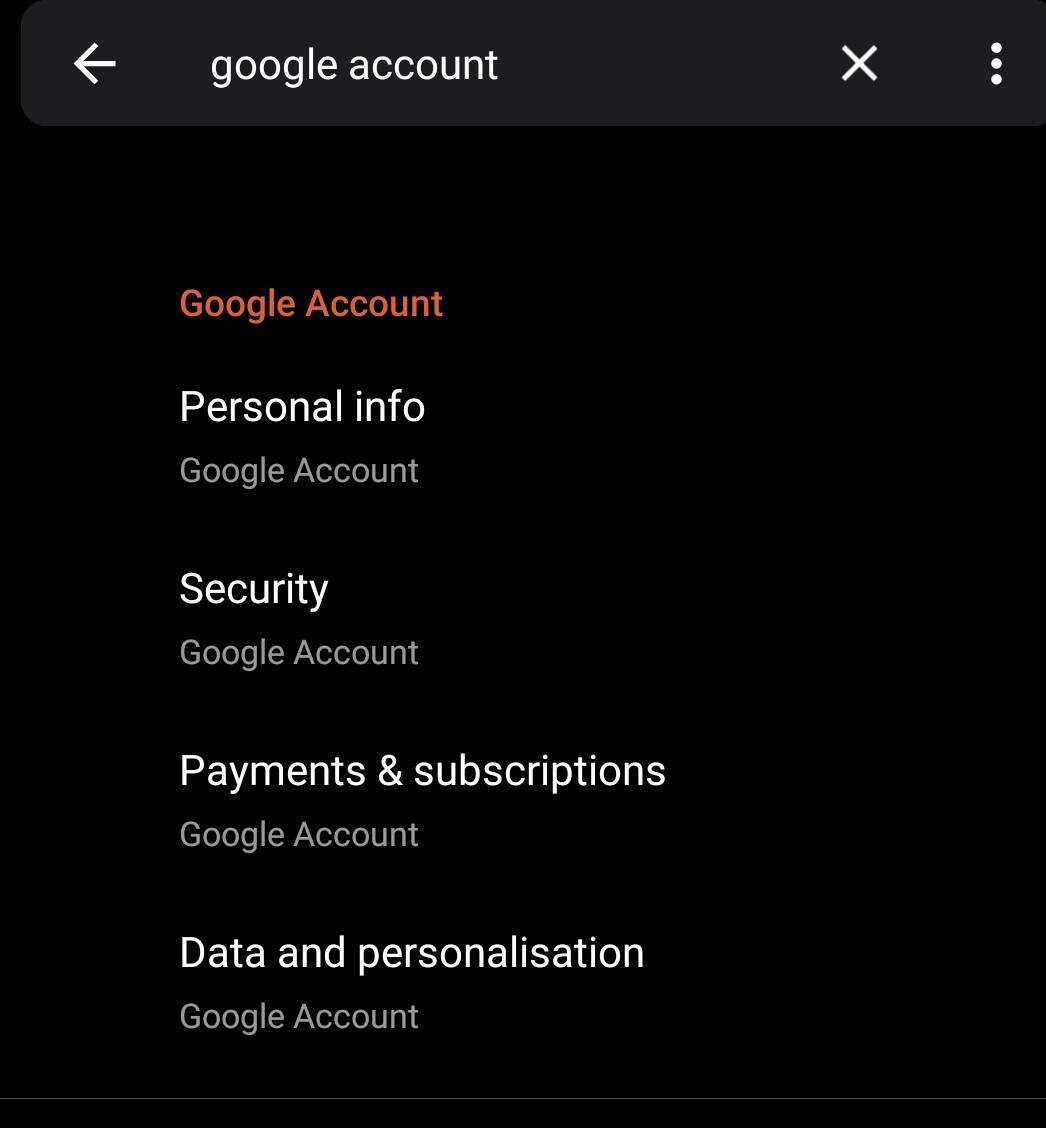This screenshot has width=1046, height=1128.
Task: Select Payments & subscriptions entry
Action: coord(422,771)
